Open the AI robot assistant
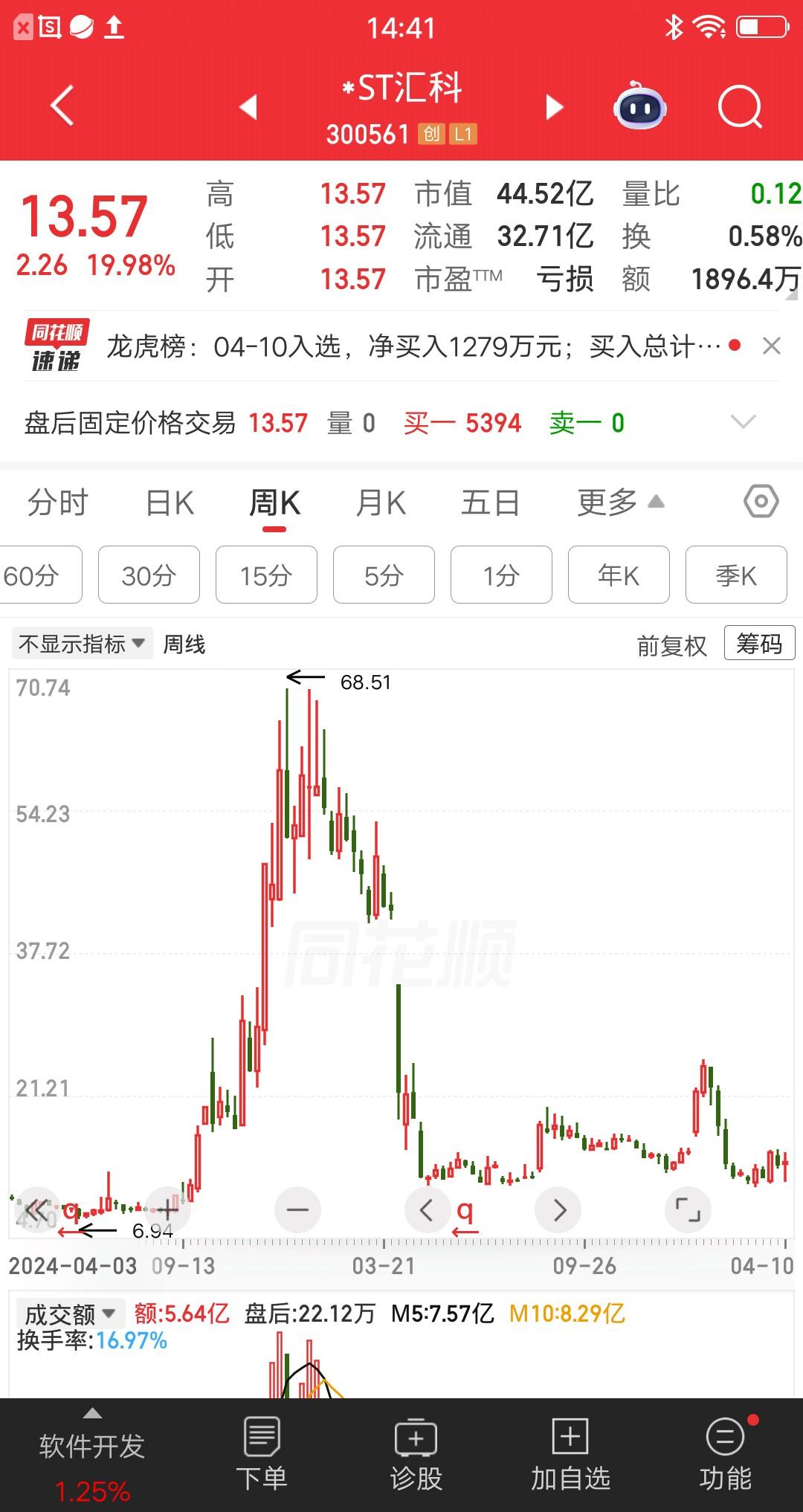Screen dimensions: 803x1512 click(641, 106)
